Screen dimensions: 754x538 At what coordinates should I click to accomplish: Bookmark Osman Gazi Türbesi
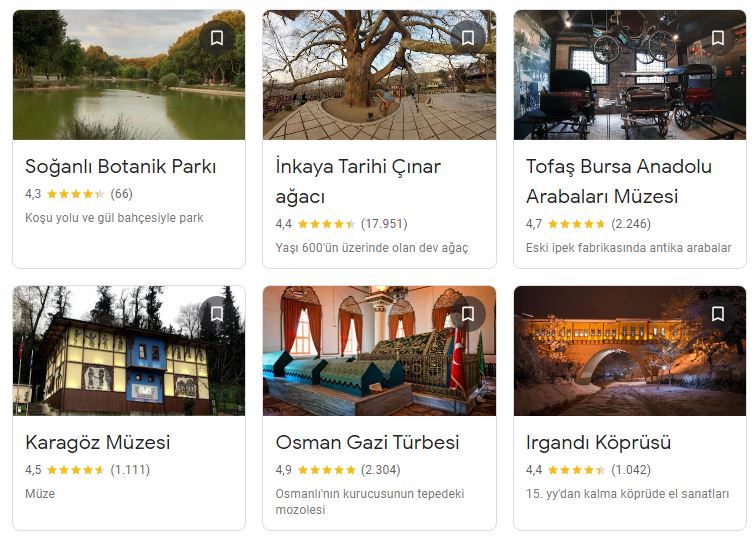coord(467,314)
